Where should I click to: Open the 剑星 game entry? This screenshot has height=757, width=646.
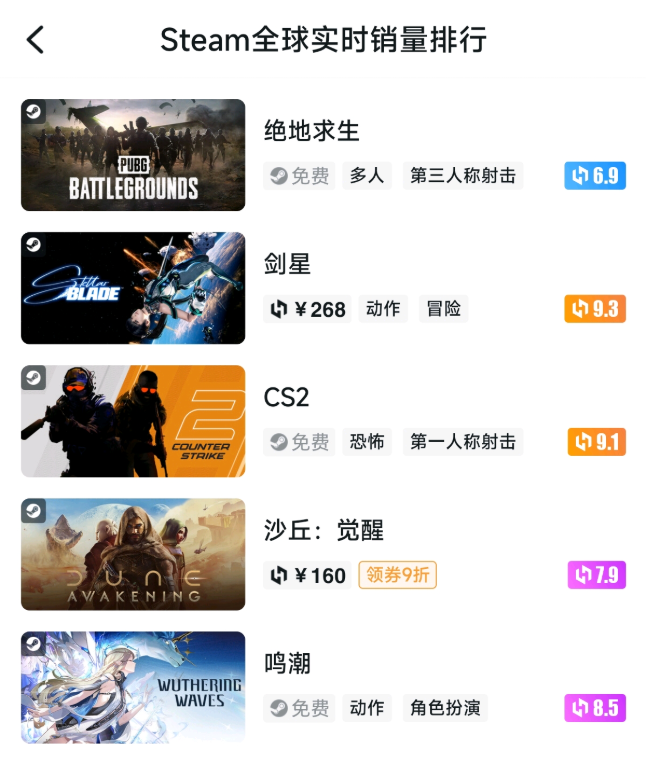287,264
